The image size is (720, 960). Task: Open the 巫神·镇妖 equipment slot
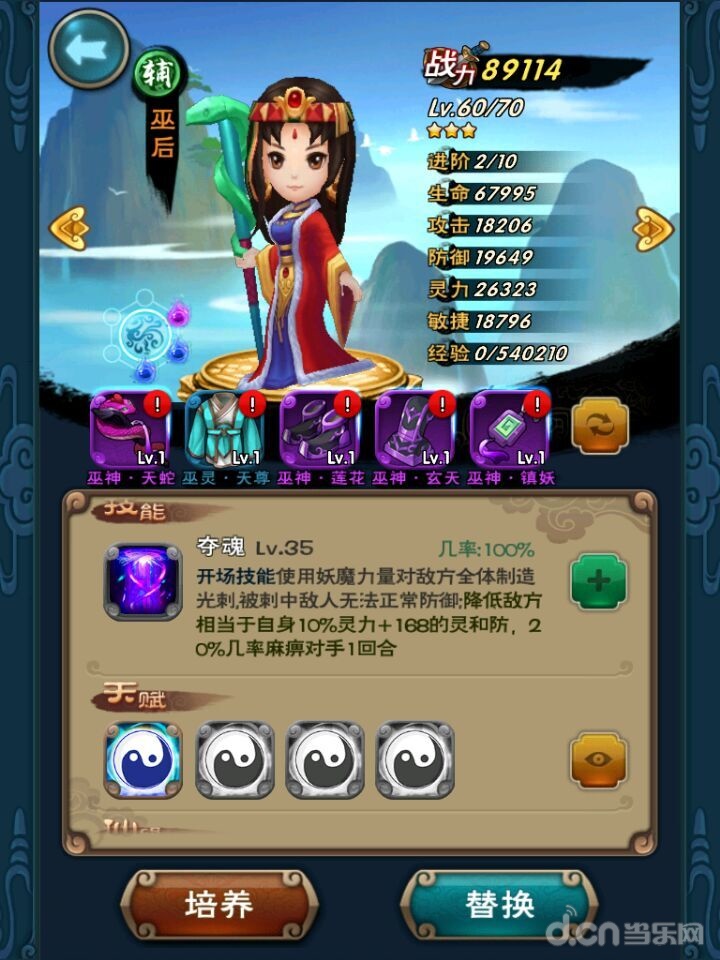tap(510, 428)
